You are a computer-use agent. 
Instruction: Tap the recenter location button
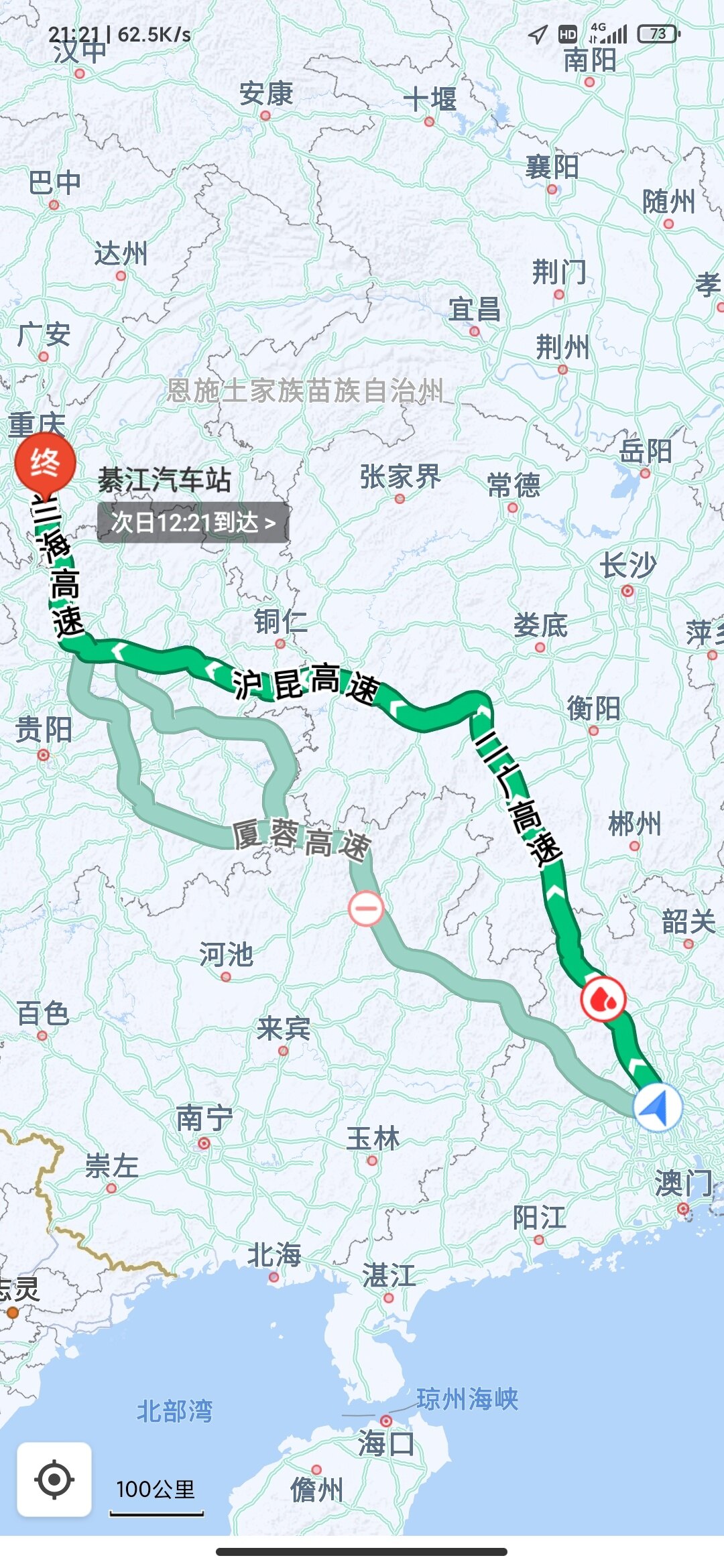click(54, 1479)
